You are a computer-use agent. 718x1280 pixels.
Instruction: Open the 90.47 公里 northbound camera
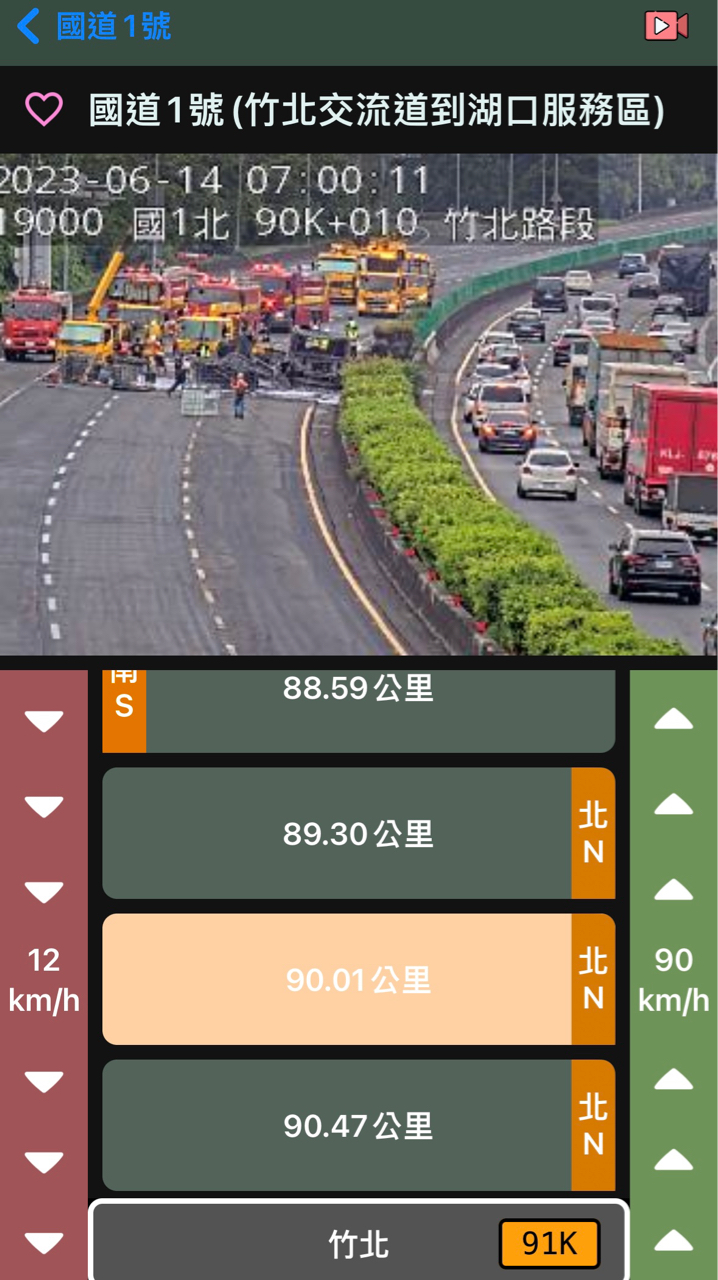point(358,1125)
